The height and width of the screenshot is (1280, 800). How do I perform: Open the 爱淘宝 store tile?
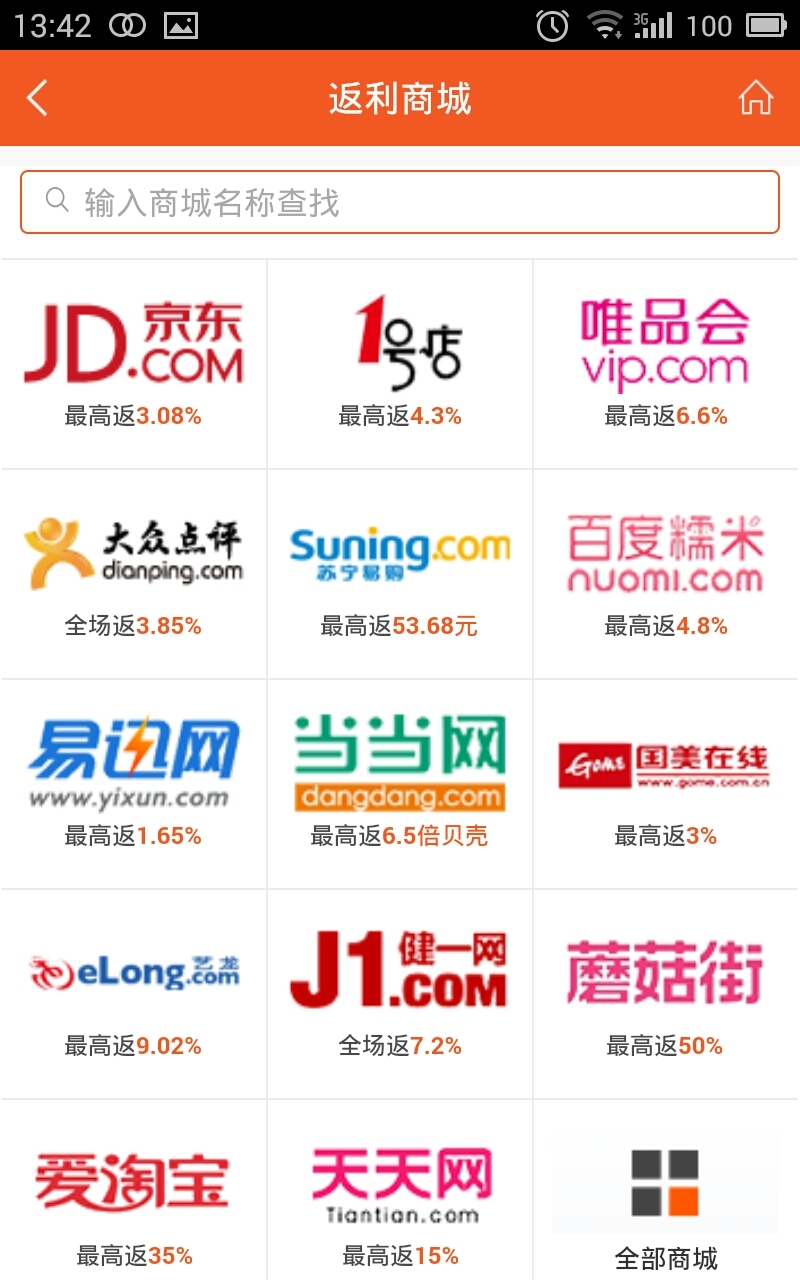click(x=134, y=1195)
